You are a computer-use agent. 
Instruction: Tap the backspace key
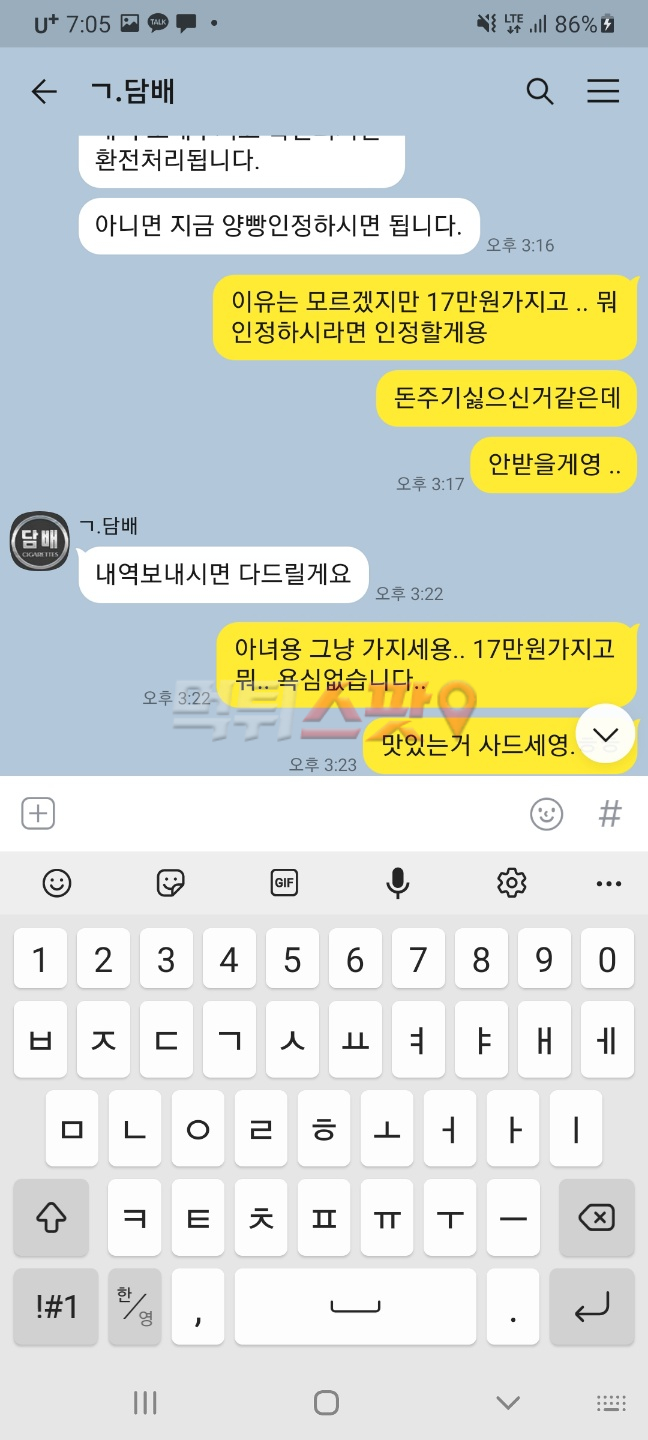coord(596,1217)
